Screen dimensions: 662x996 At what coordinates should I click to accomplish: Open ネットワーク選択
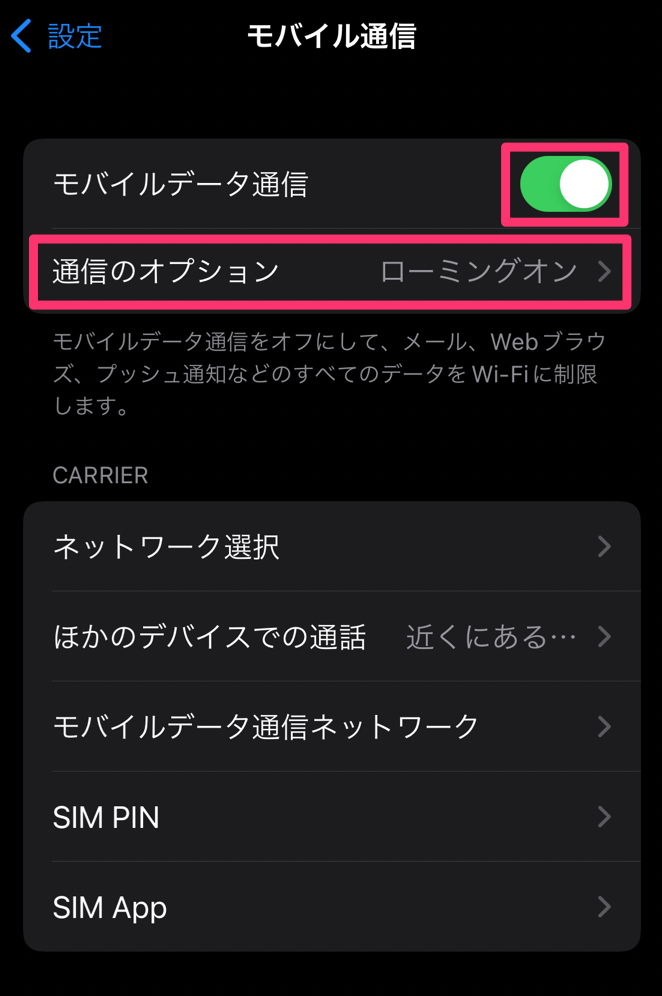(x=331, y=547)
